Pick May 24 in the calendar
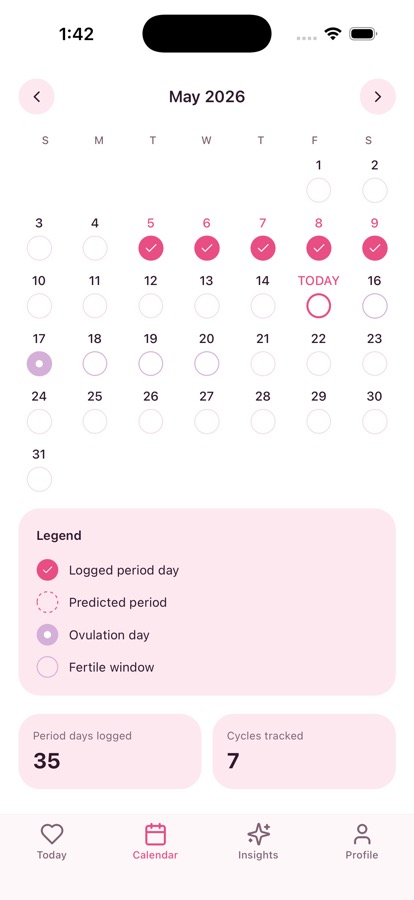414x900 pixels. pyautogui.click(x=39, y=412)
